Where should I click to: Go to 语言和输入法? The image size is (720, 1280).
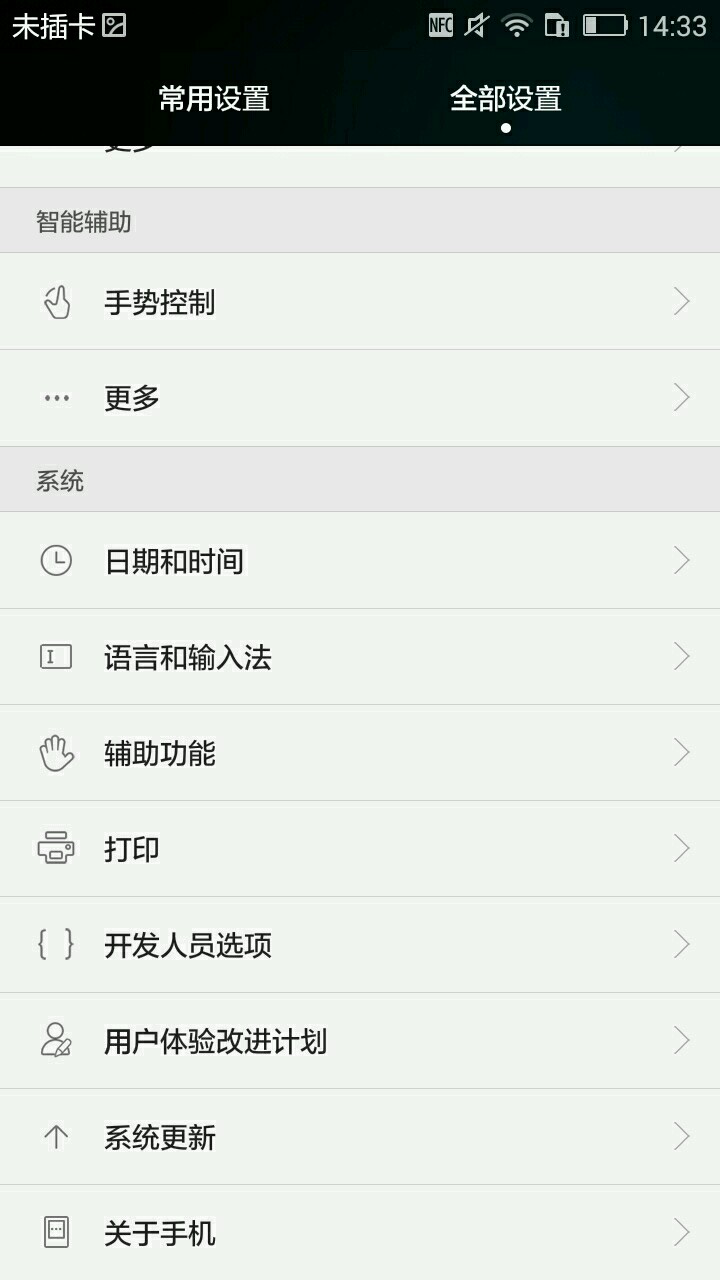click(360, 657)
